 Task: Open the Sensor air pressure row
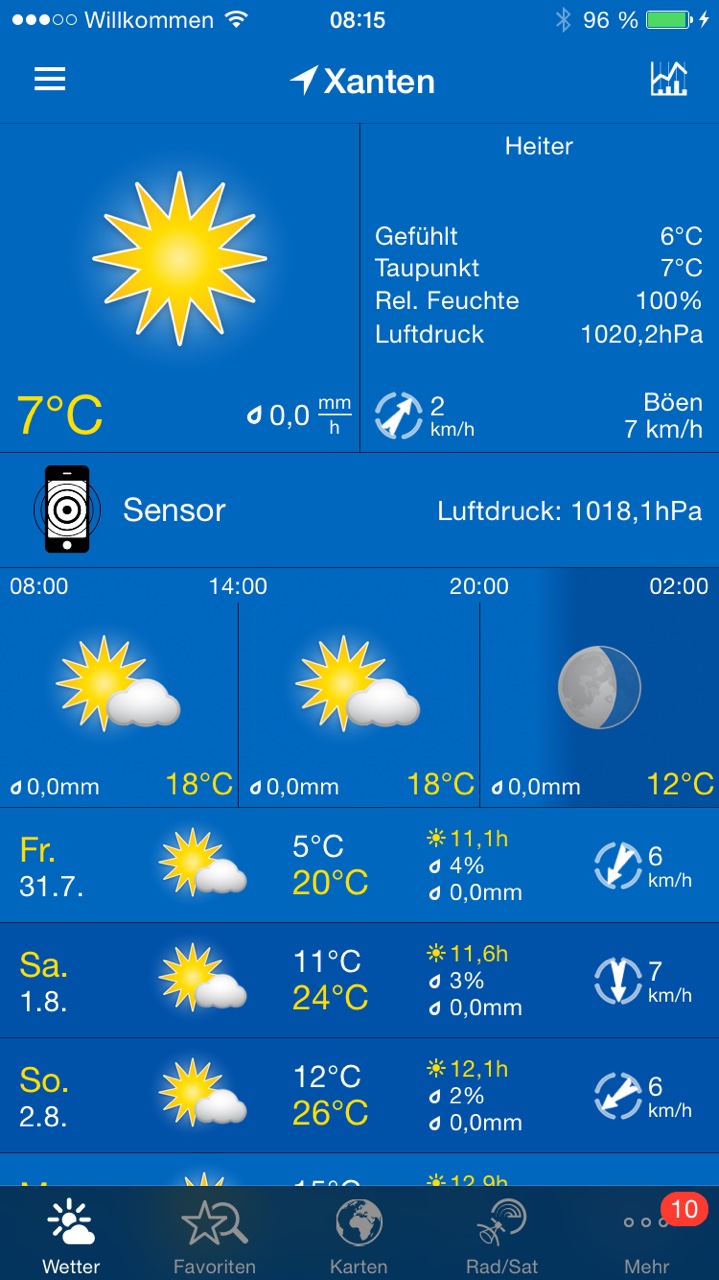[360, 510]
